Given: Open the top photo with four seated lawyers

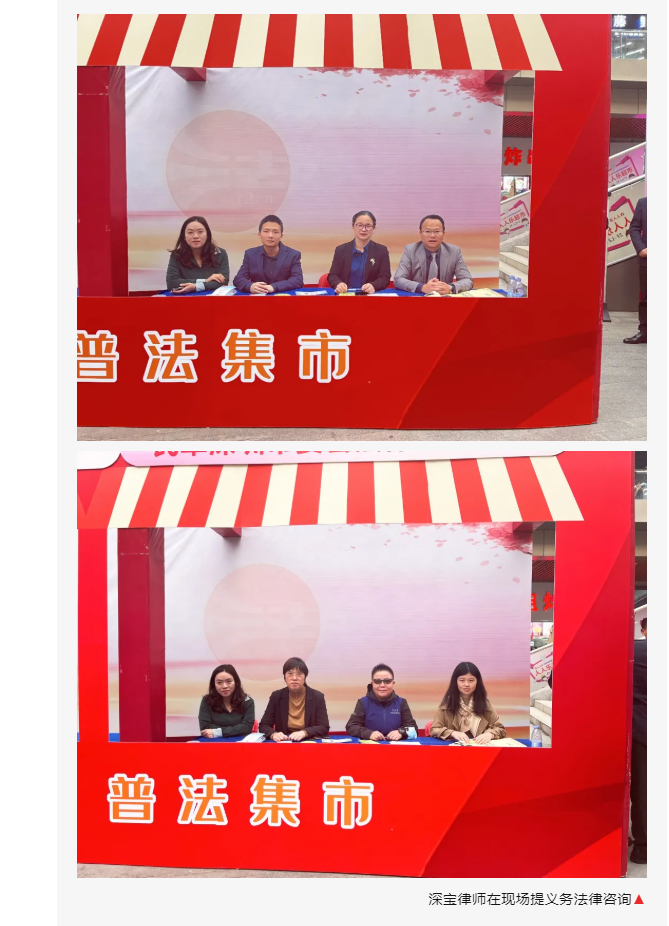Looking at the screenshot, I should tap(361, 227).
